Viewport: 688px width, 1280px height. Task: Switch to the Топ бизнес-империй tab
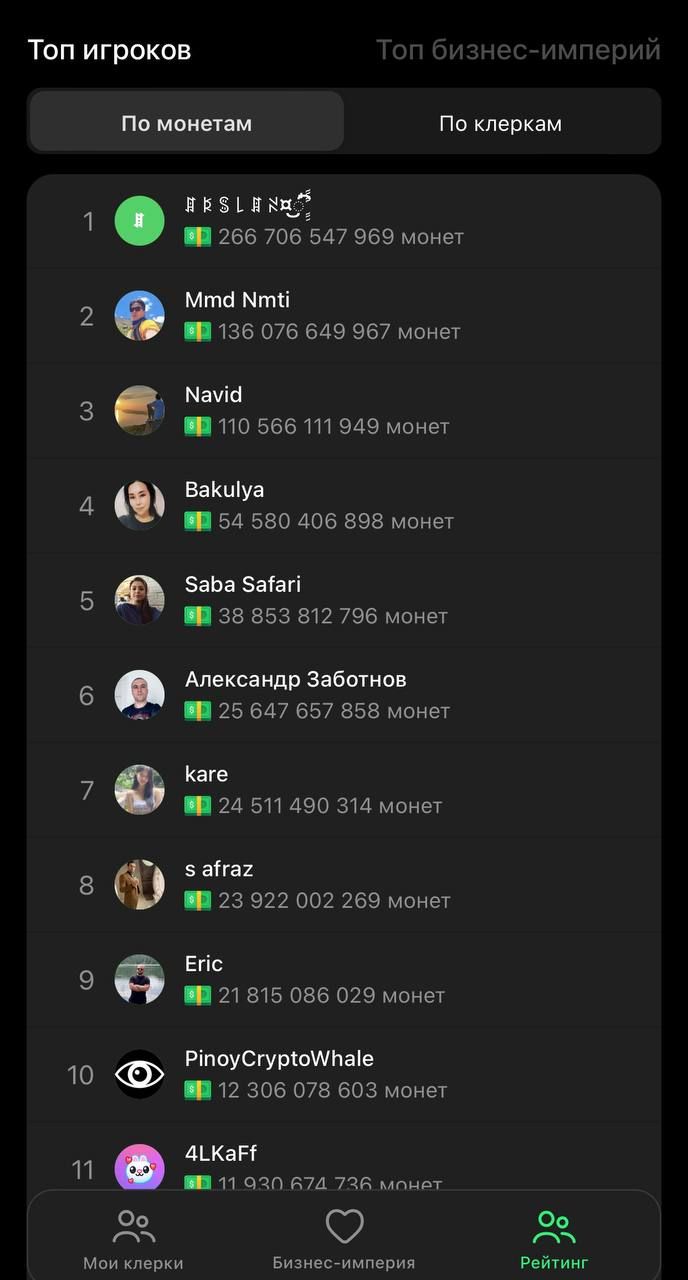[518, 50]
